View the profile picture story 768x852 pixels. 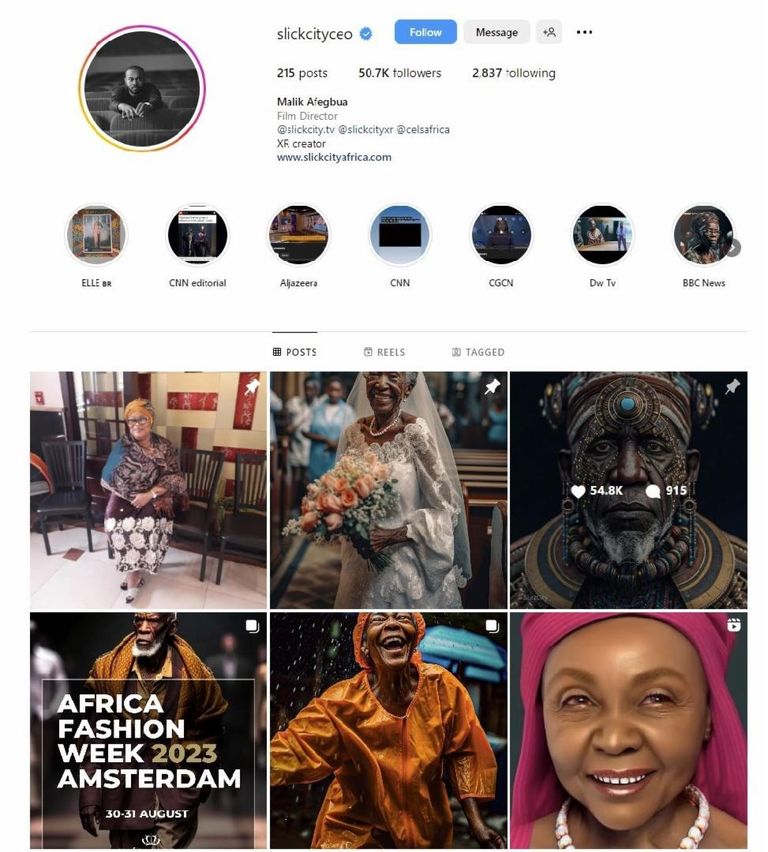click(142, 88)
